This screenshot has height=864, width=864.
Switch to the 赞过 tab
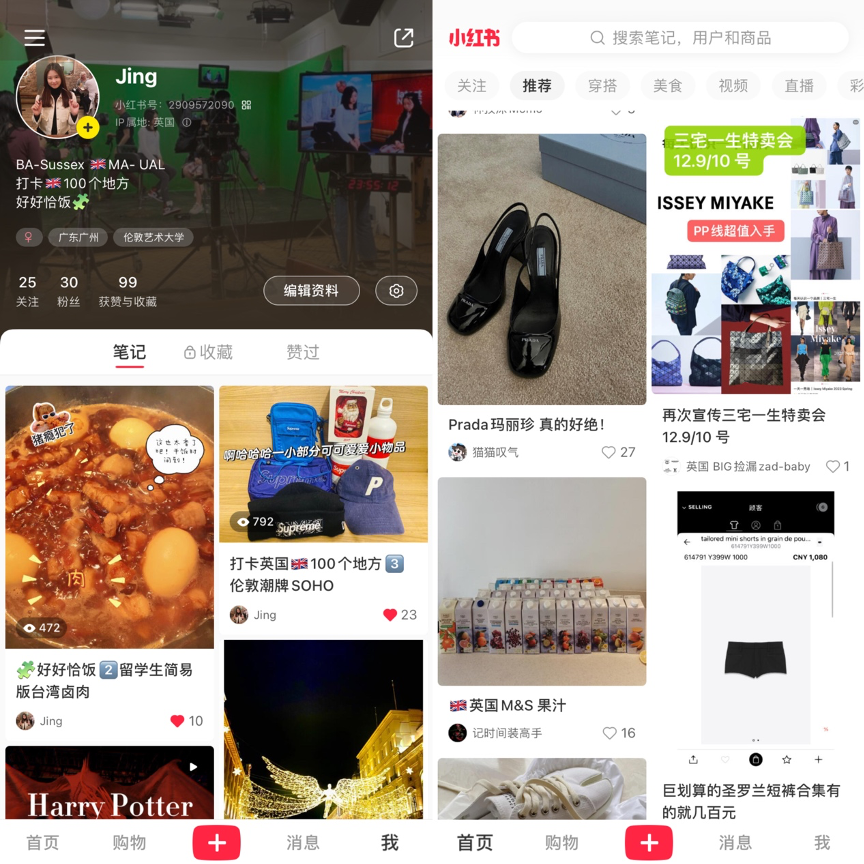tap(303, 352)
